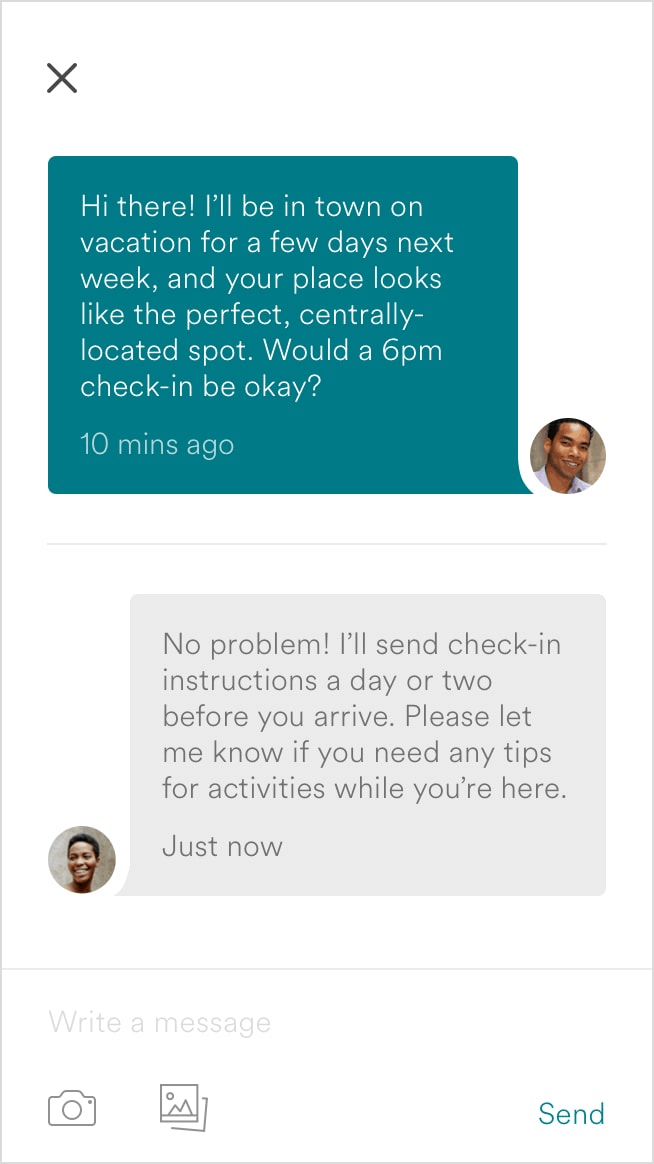654x1164 pixels.
Task: View the host's profile photo
Action: tap(82, 859)
